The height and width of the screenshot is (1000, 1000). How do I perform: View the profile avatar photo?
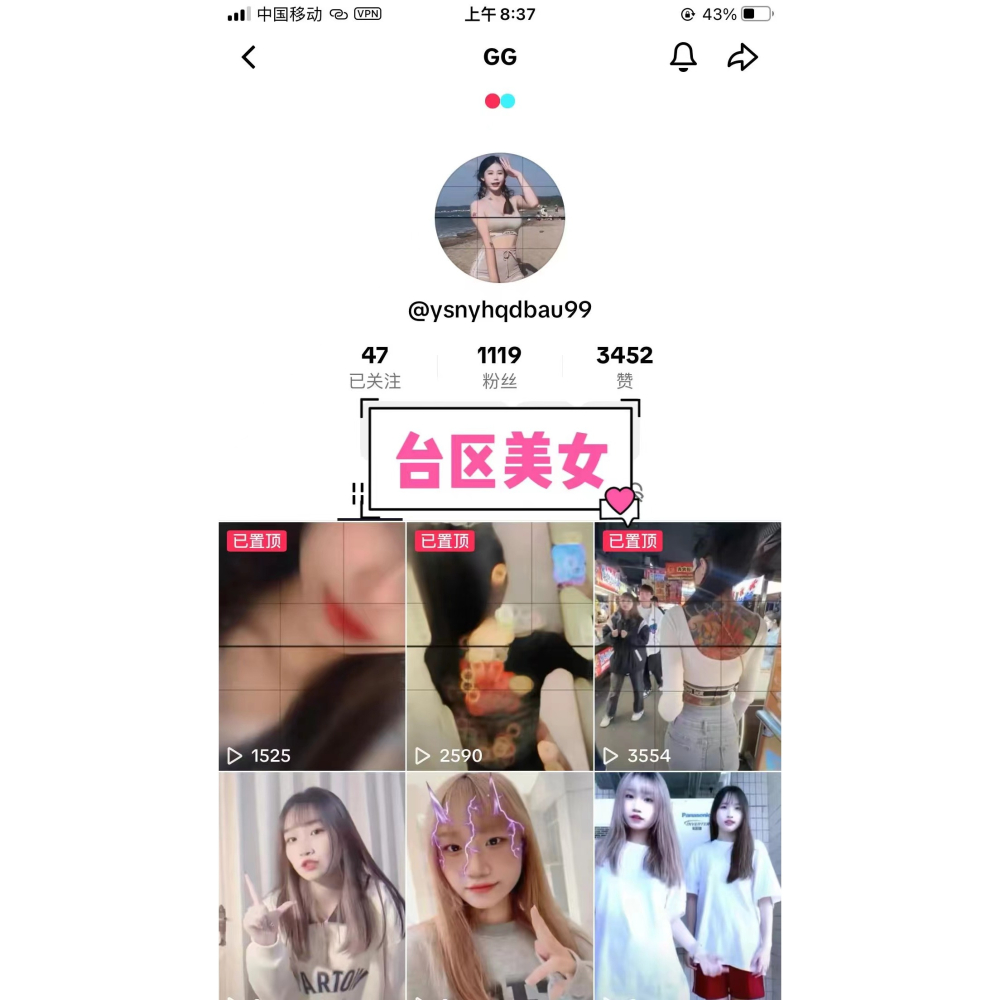(x=500, y=218)
